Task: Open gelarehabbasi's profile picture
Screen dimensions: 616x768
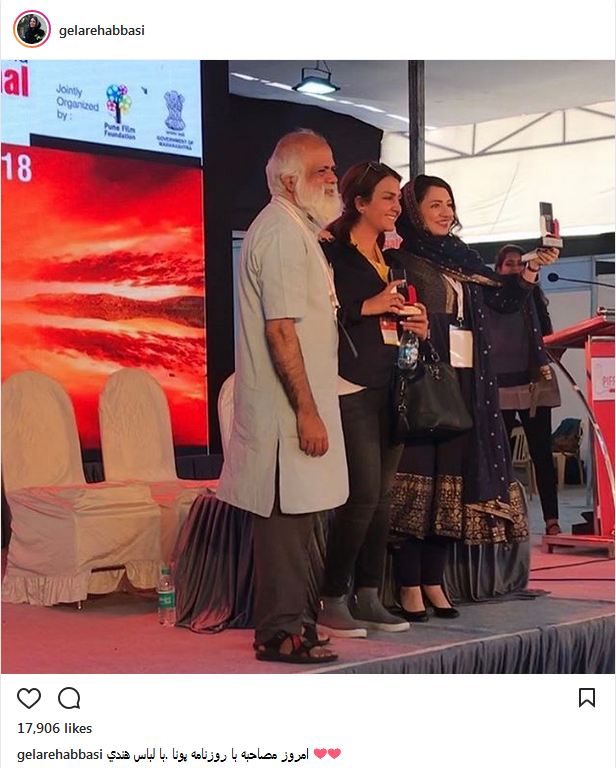Action: coord(32,30)
